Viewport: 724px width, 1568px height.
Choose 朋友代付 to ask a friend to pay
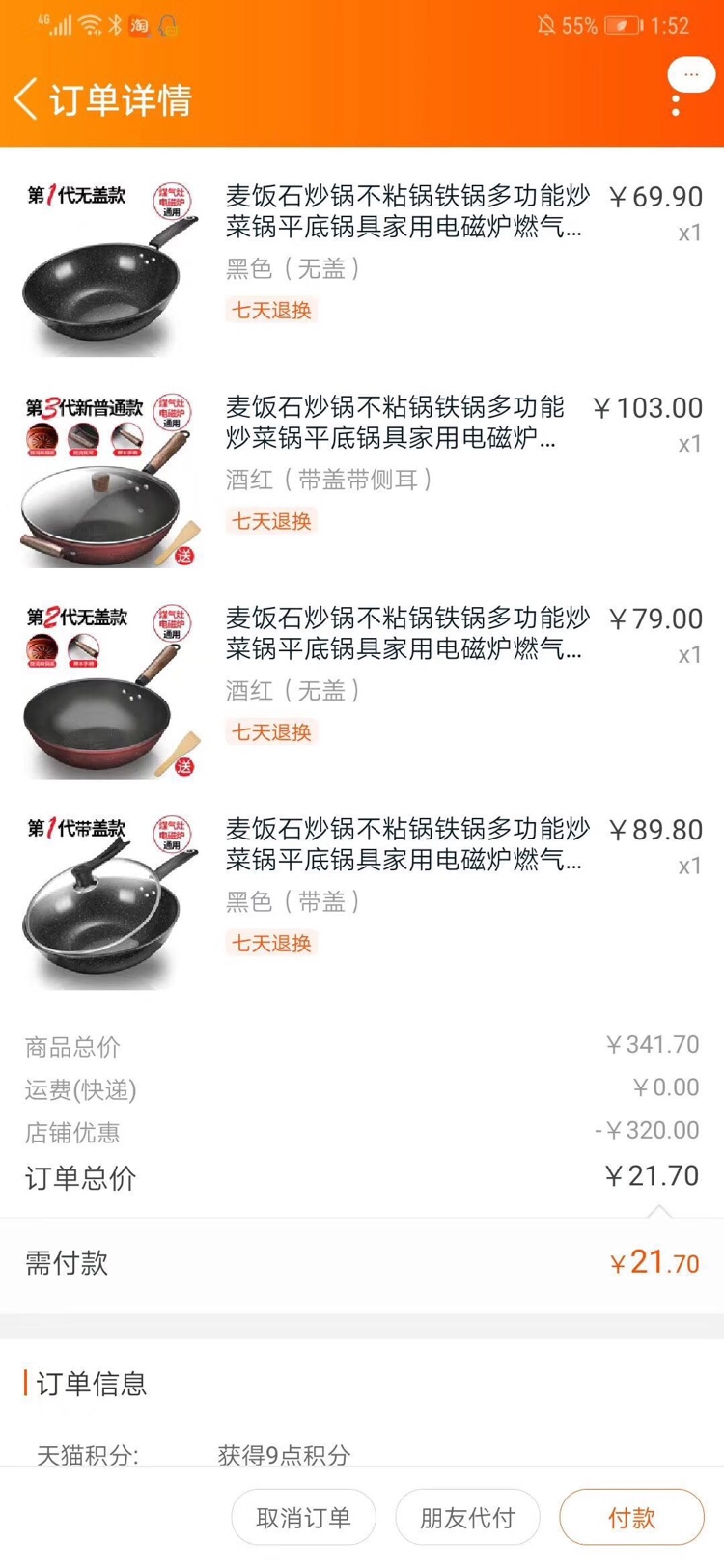(x=467, y=1518)
